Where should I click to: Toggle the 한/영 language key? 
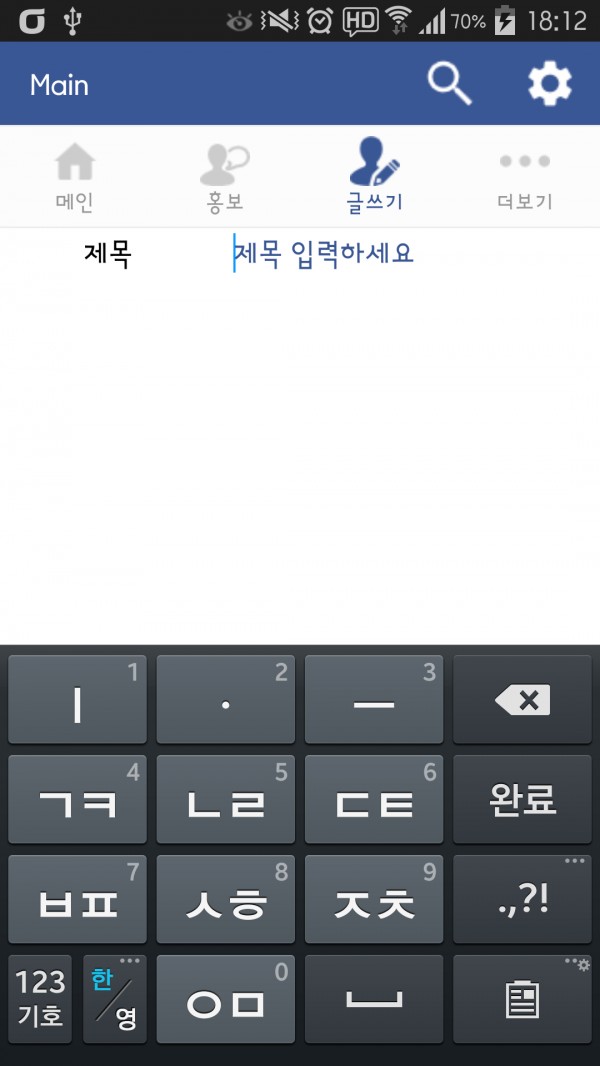pyautogui.click(x=115, y=999)
